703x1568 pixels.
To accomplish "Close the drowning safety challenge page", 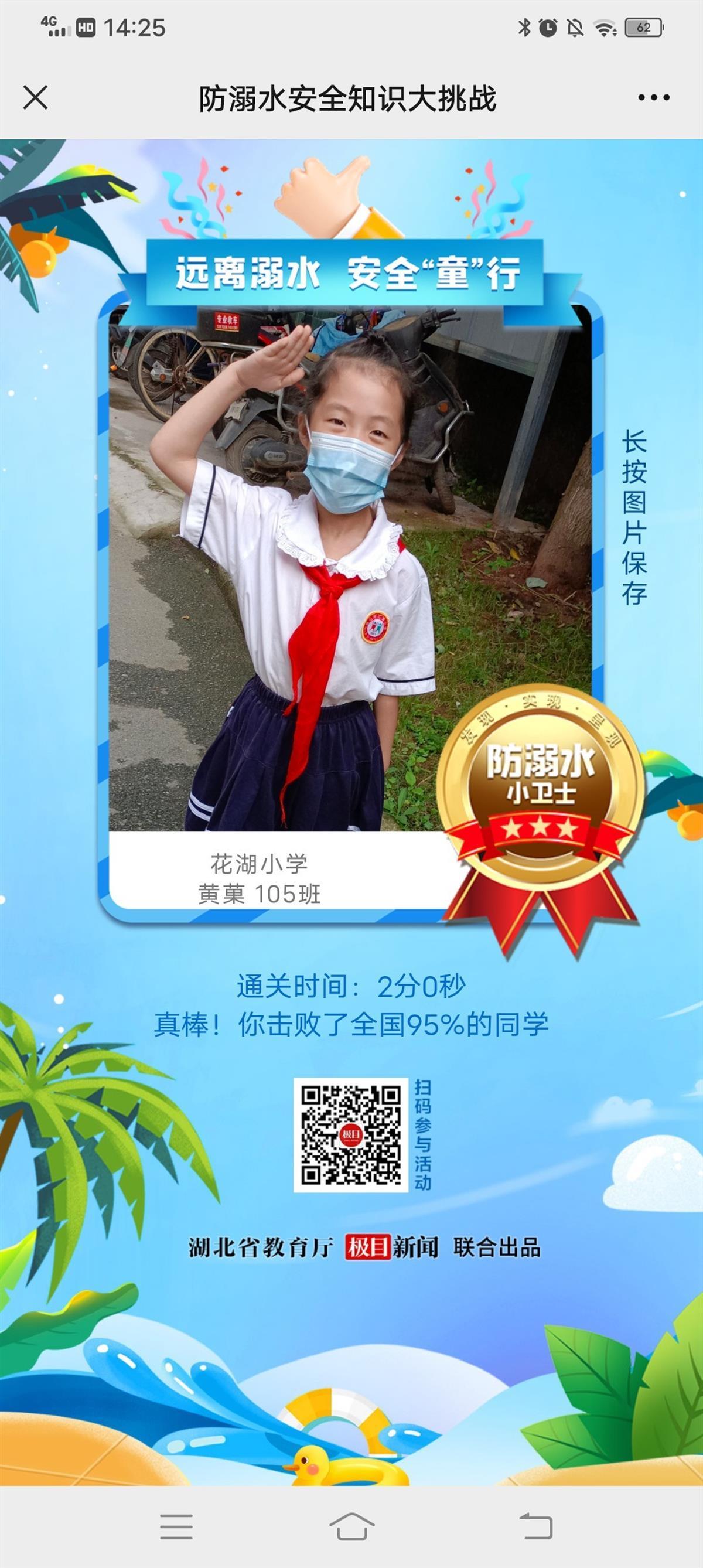I will pyautogui.click(x=35, y=97).
